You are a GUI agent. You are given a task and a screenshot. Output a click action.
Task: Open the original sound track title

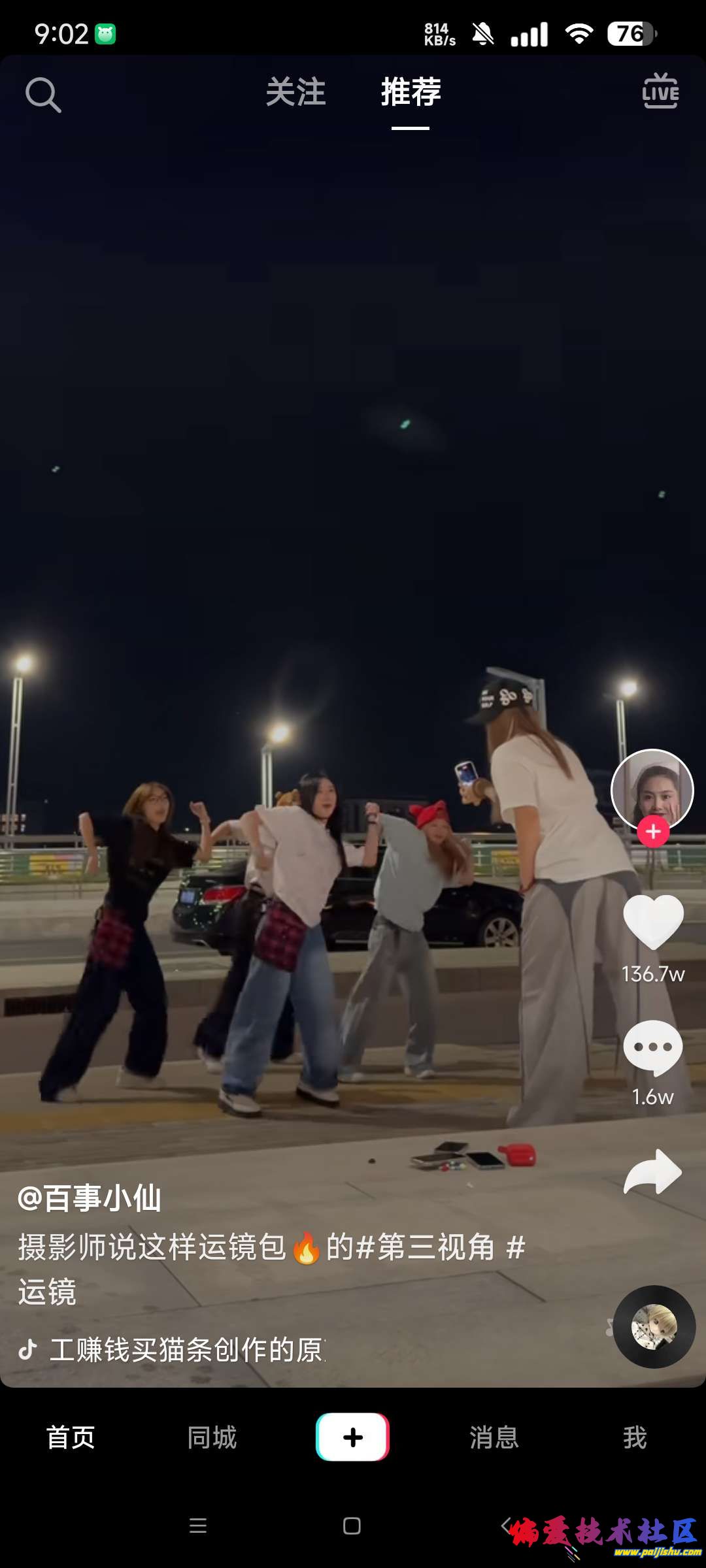(x=186, y=1350)
